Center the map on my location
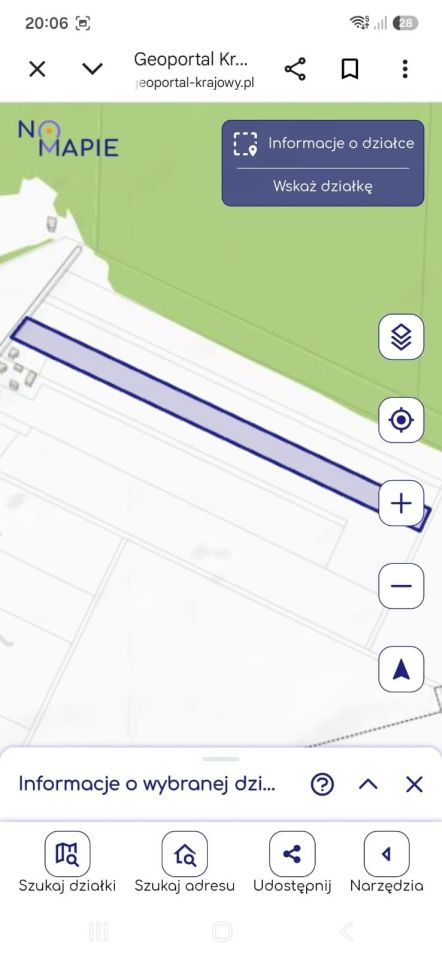The width and height of the screenshot is (442, 960). (401, 420)
